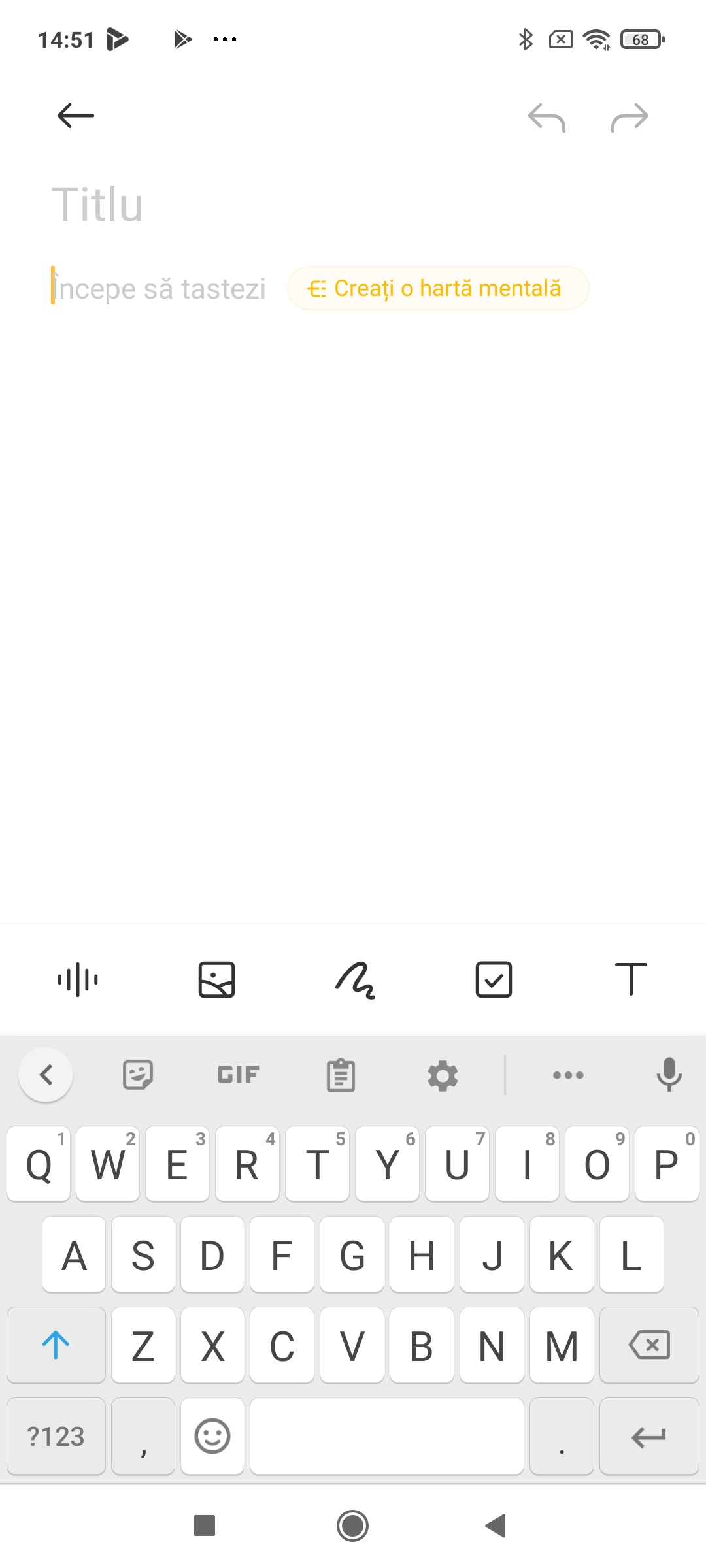Go back using the top-left arrow
706x1568 pixels.
(x=76, y=116)
